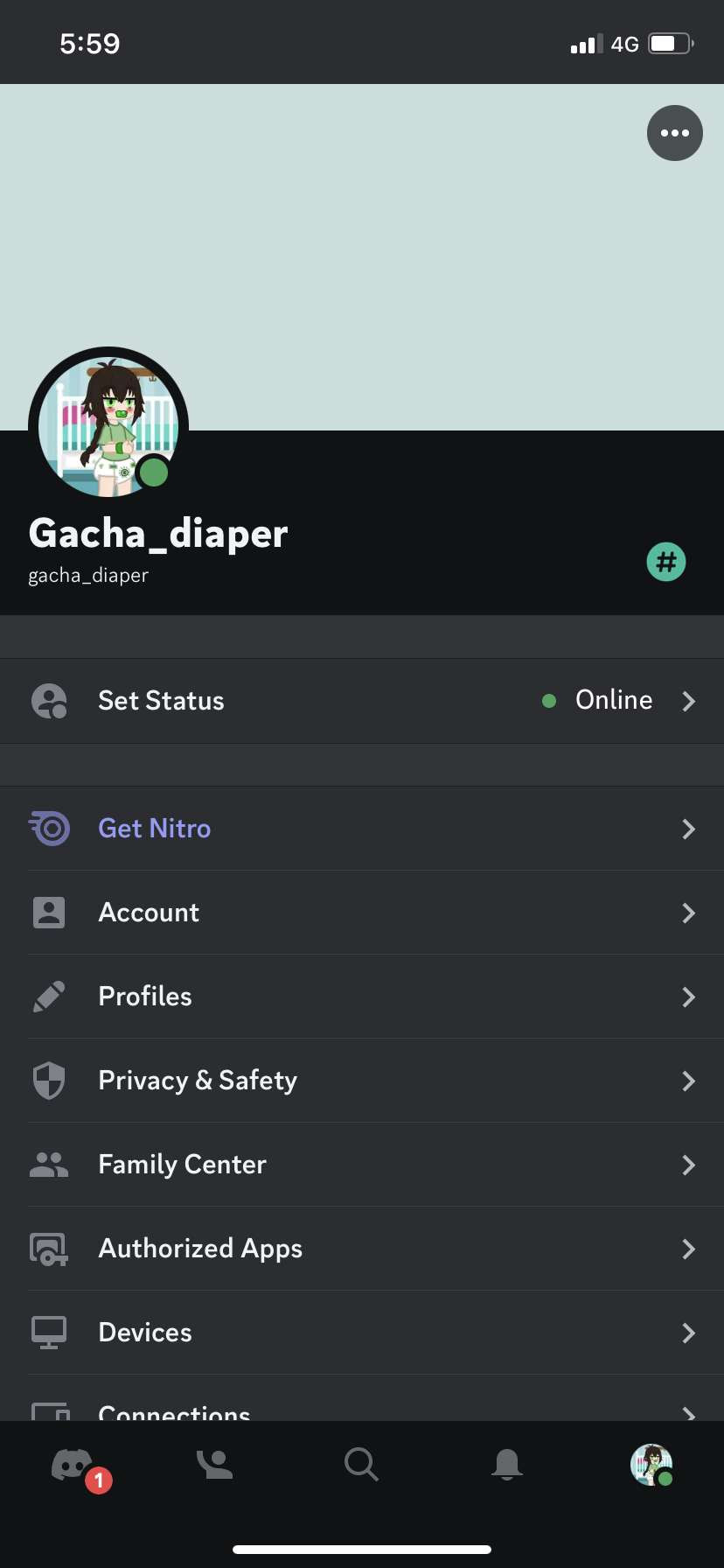Switch to the Friends tab
Image resolution: width=724 pixels, height=1568 pixels.
tap(215, 1465)
